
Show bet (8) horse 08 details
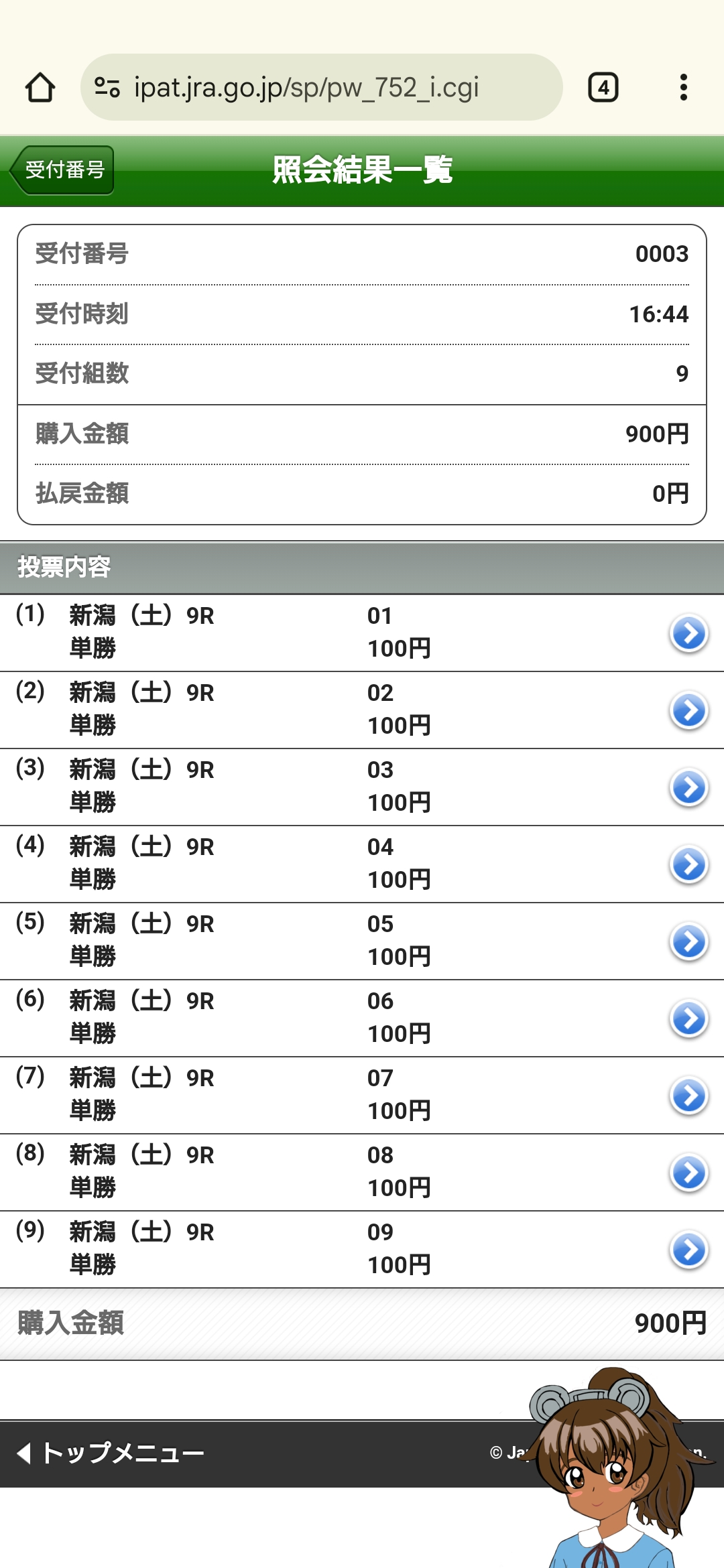362,1172
